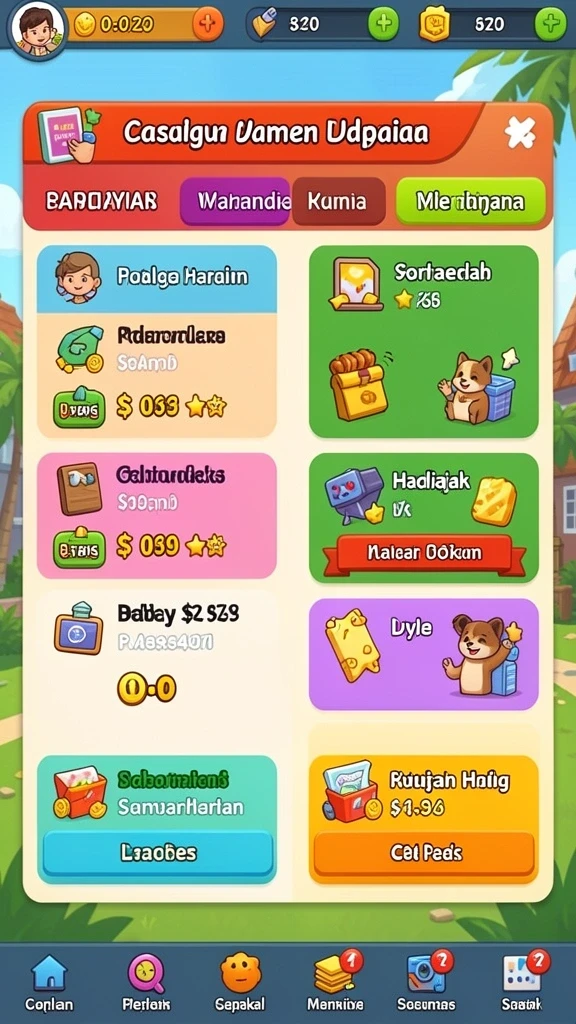
Task: Tap the player avatar in the top corner
Action: (x=37, y=29)
